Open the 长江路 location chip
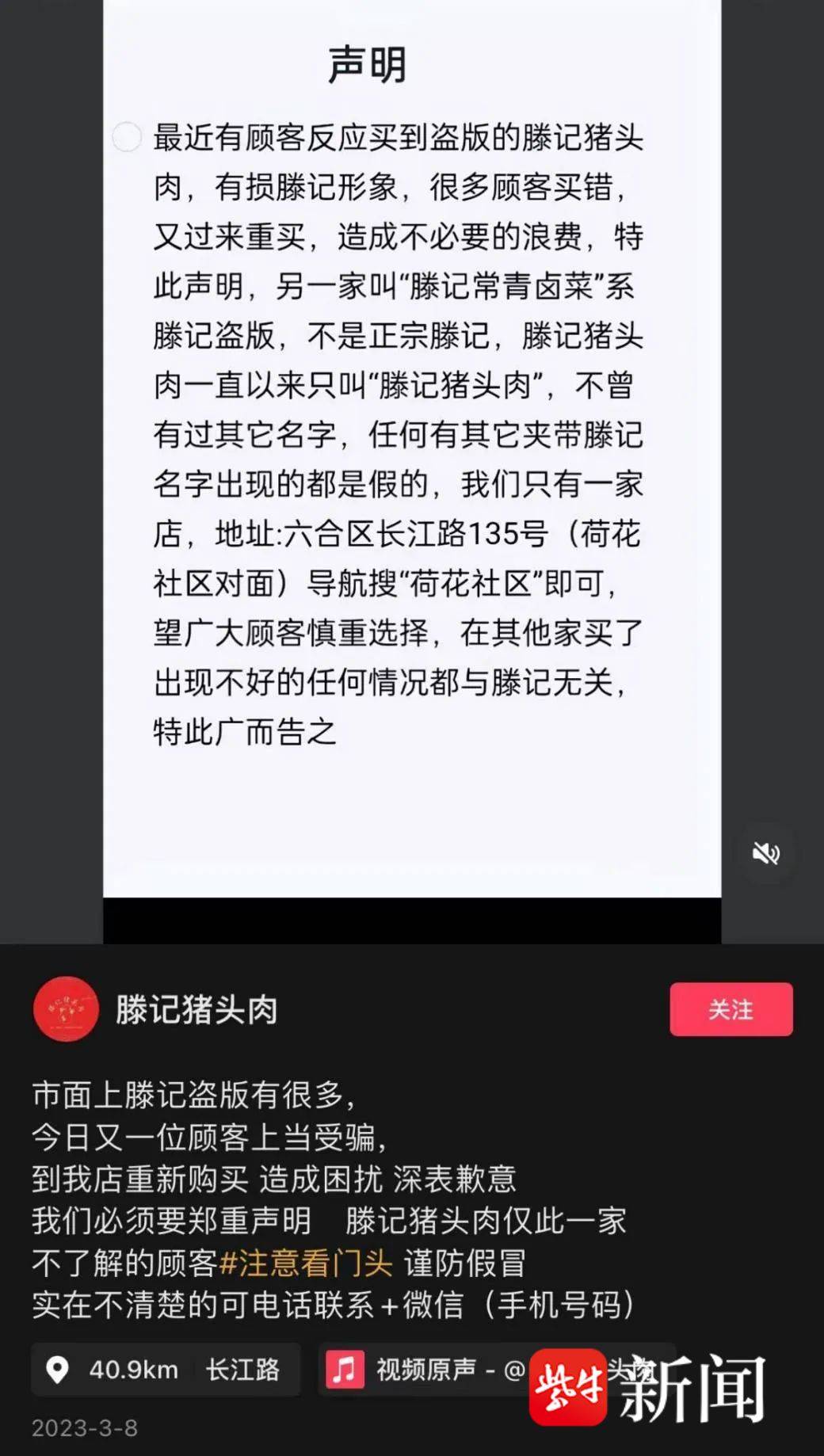 [x=166, y=1370]
